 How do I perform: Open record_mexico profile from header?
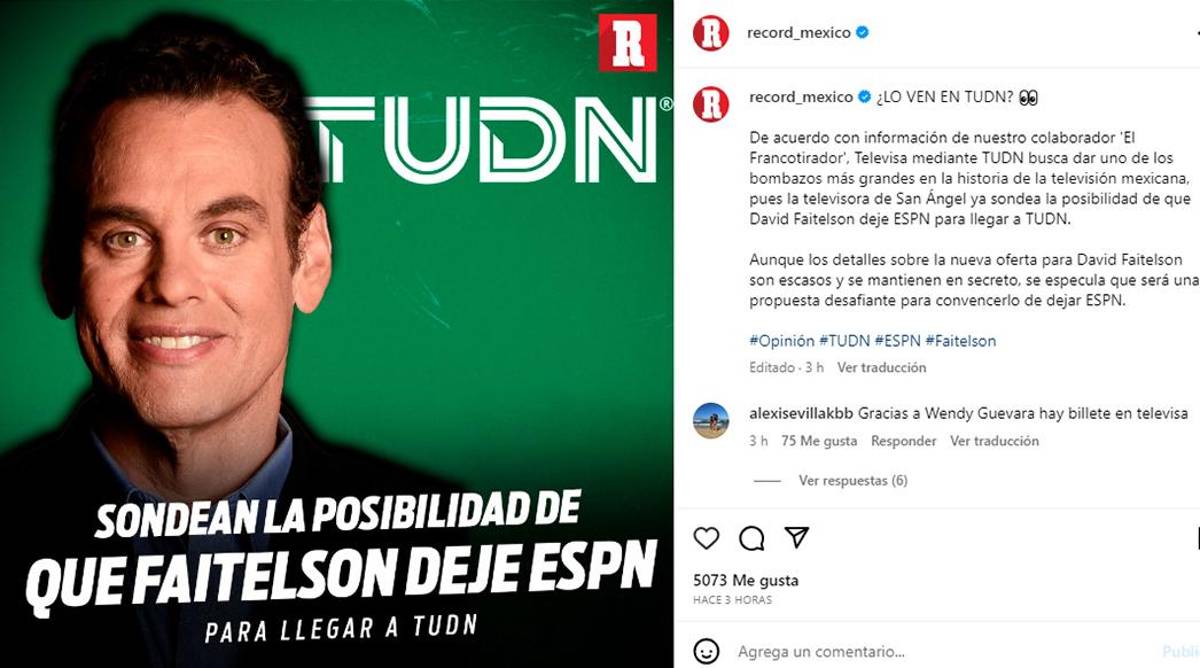tap(798, 32)
